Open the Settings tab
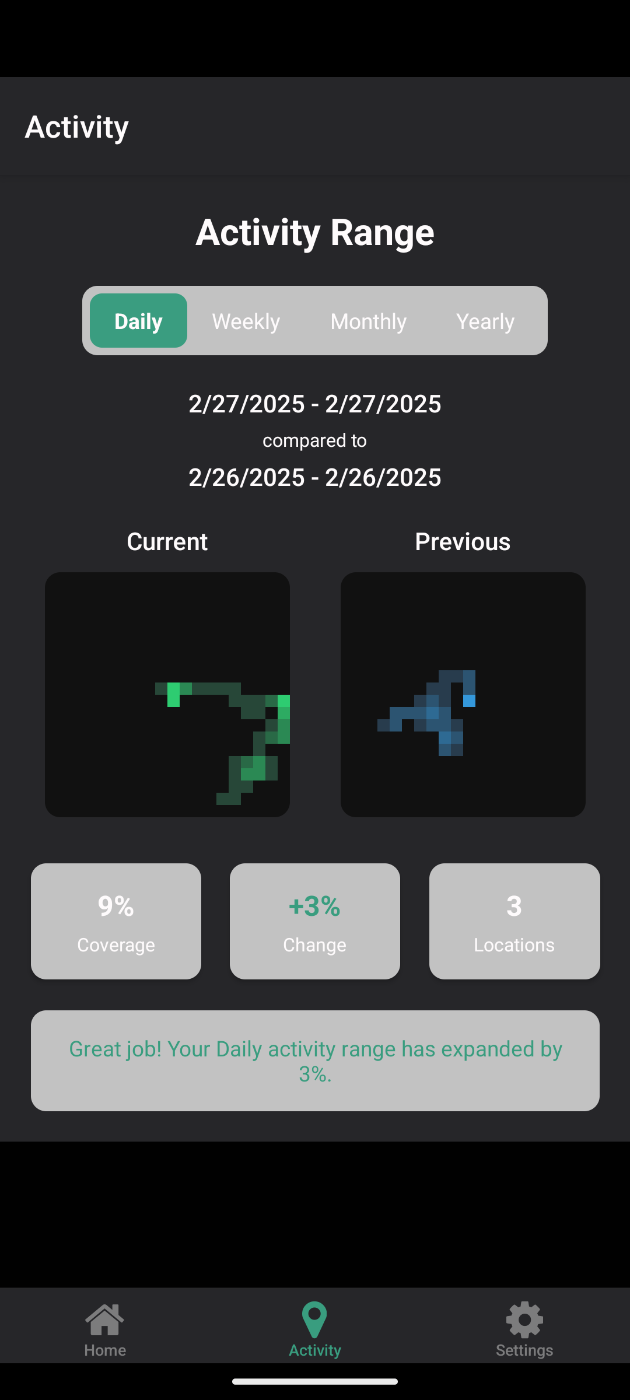 point(524,1329)
